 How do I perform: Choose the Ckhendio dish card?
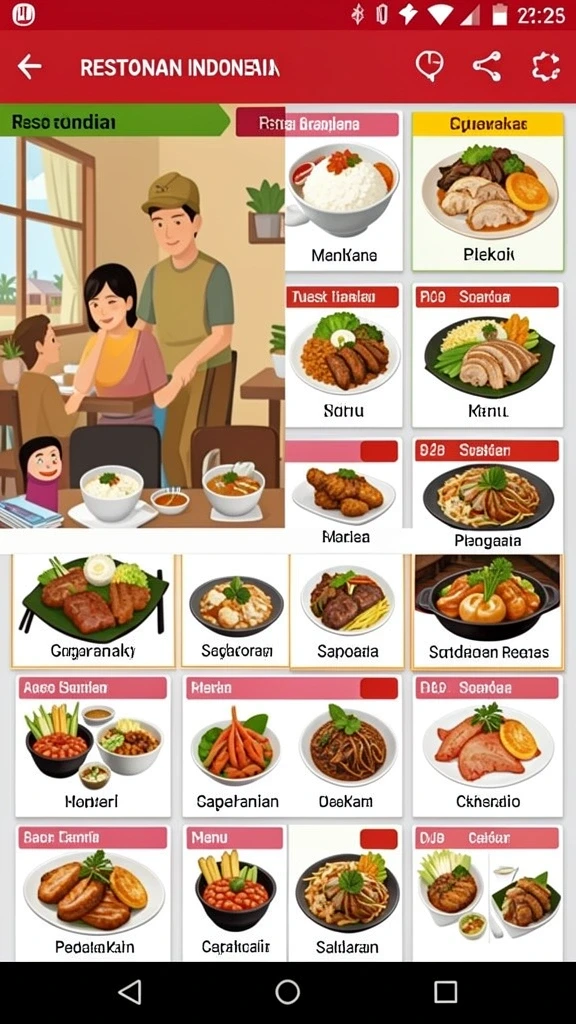pos(488,745)
